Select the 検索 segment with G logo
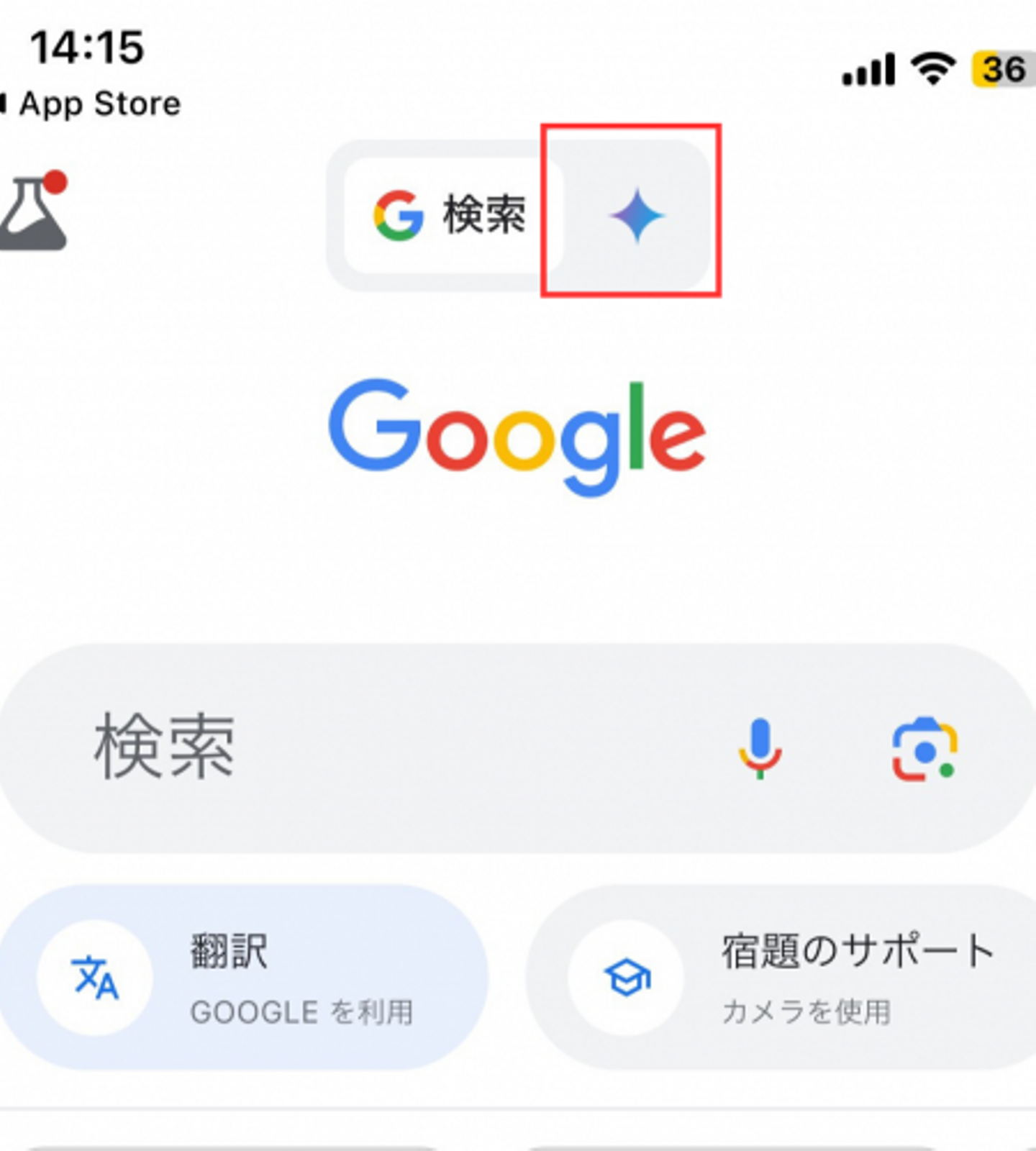The height and width of the screenshot is (1151, 1036). pyautogui.click(x=452, y=215)
